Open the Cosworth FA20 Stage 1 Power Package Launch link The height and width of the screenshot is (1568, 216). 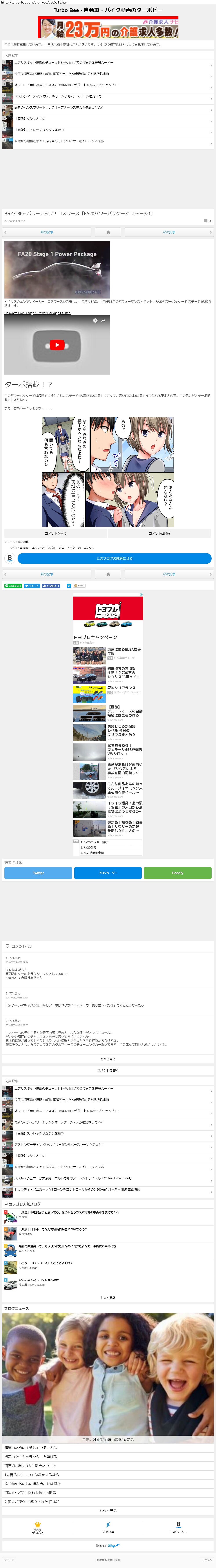pos(37,313)
